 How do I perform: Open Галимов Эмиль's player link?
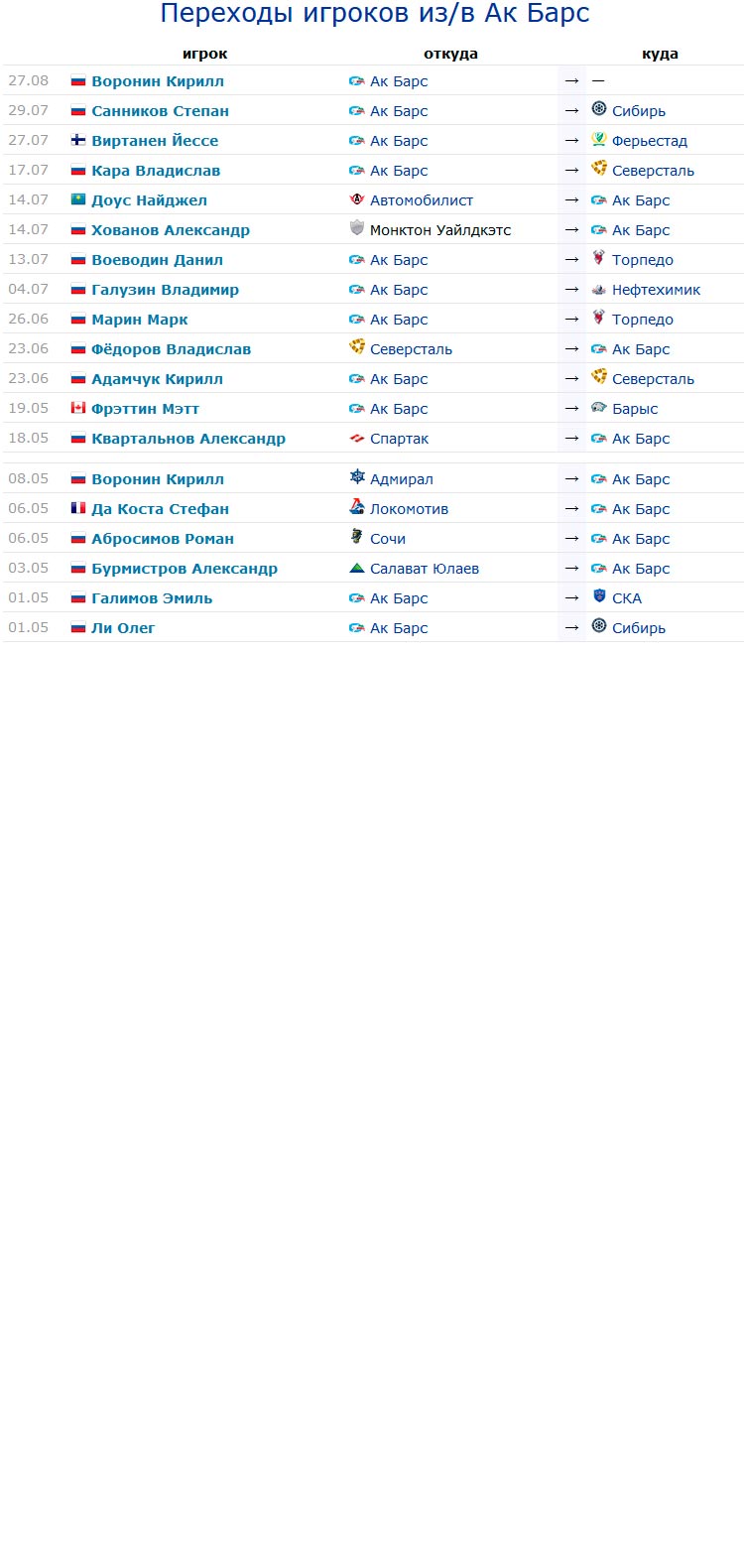pyautogui.click(x=152, y=598)
